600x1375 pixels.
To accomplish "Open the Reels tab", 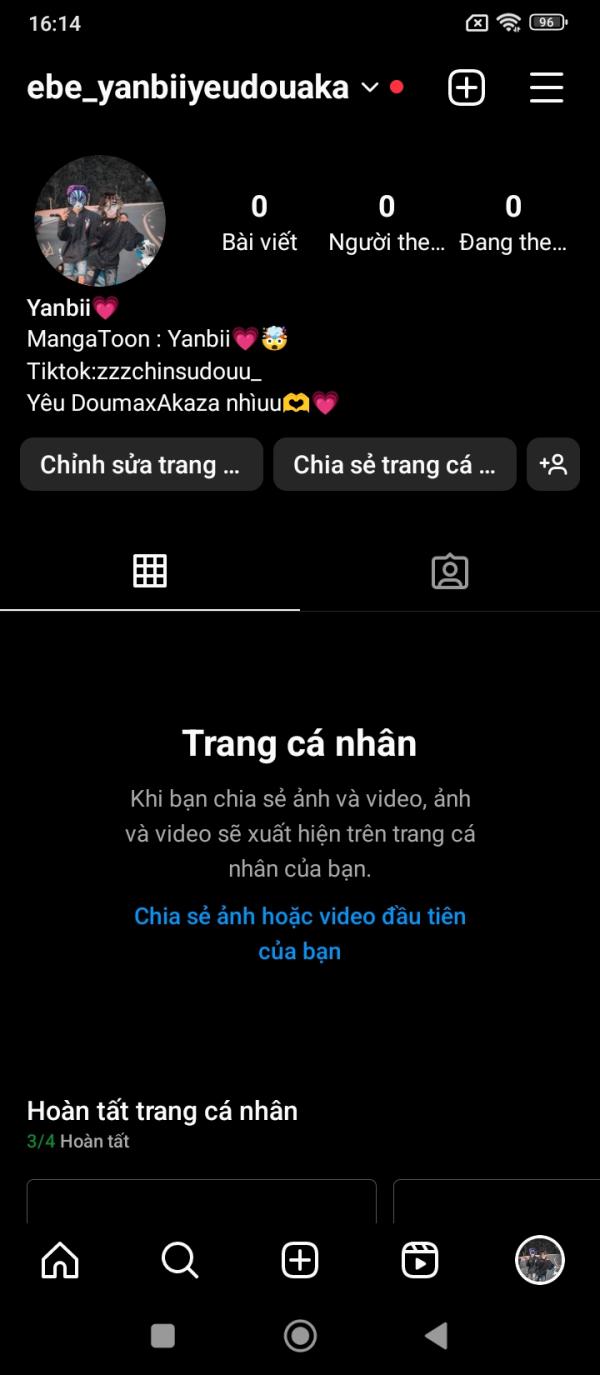I will pos(420,1260).
